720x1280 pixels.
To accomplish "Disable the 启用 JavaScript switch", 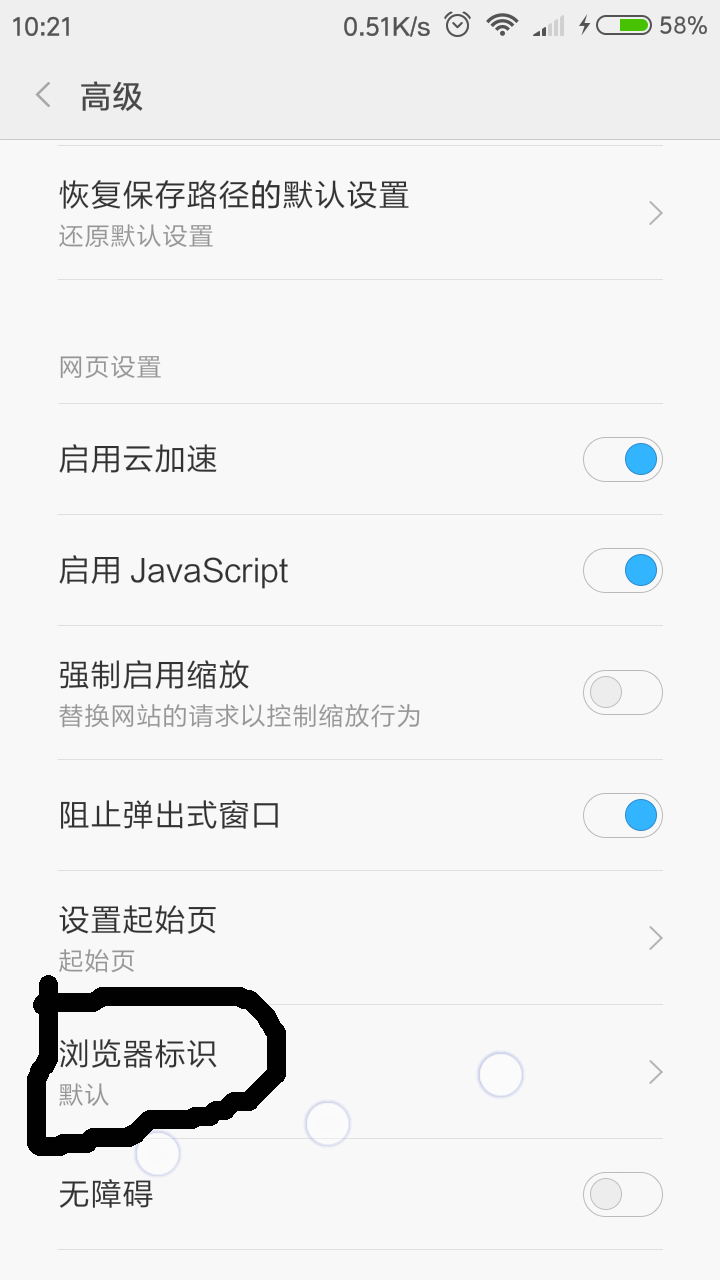I will [622, 571].
